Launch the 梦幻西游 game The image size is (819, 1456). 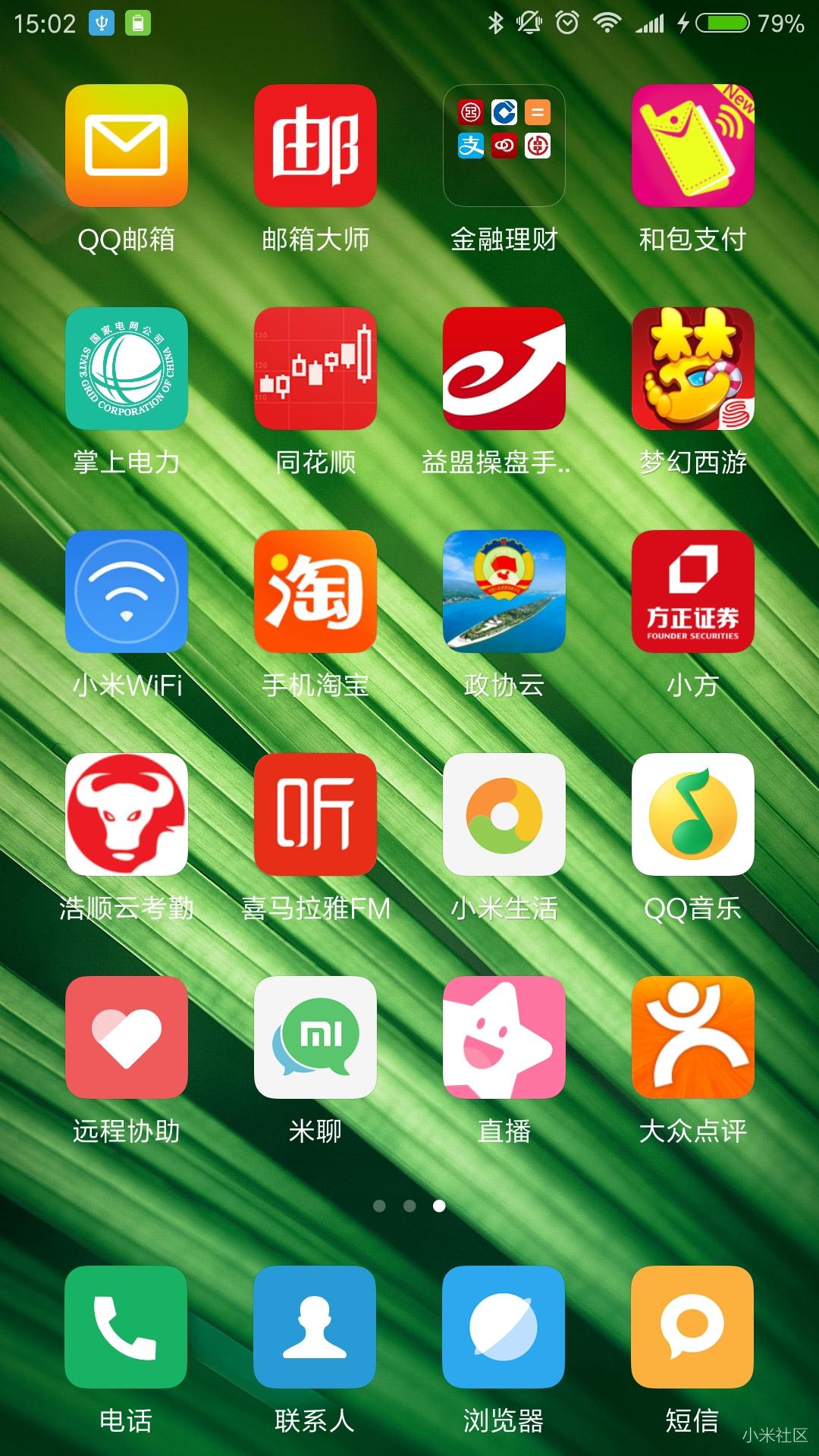(692, 369)
